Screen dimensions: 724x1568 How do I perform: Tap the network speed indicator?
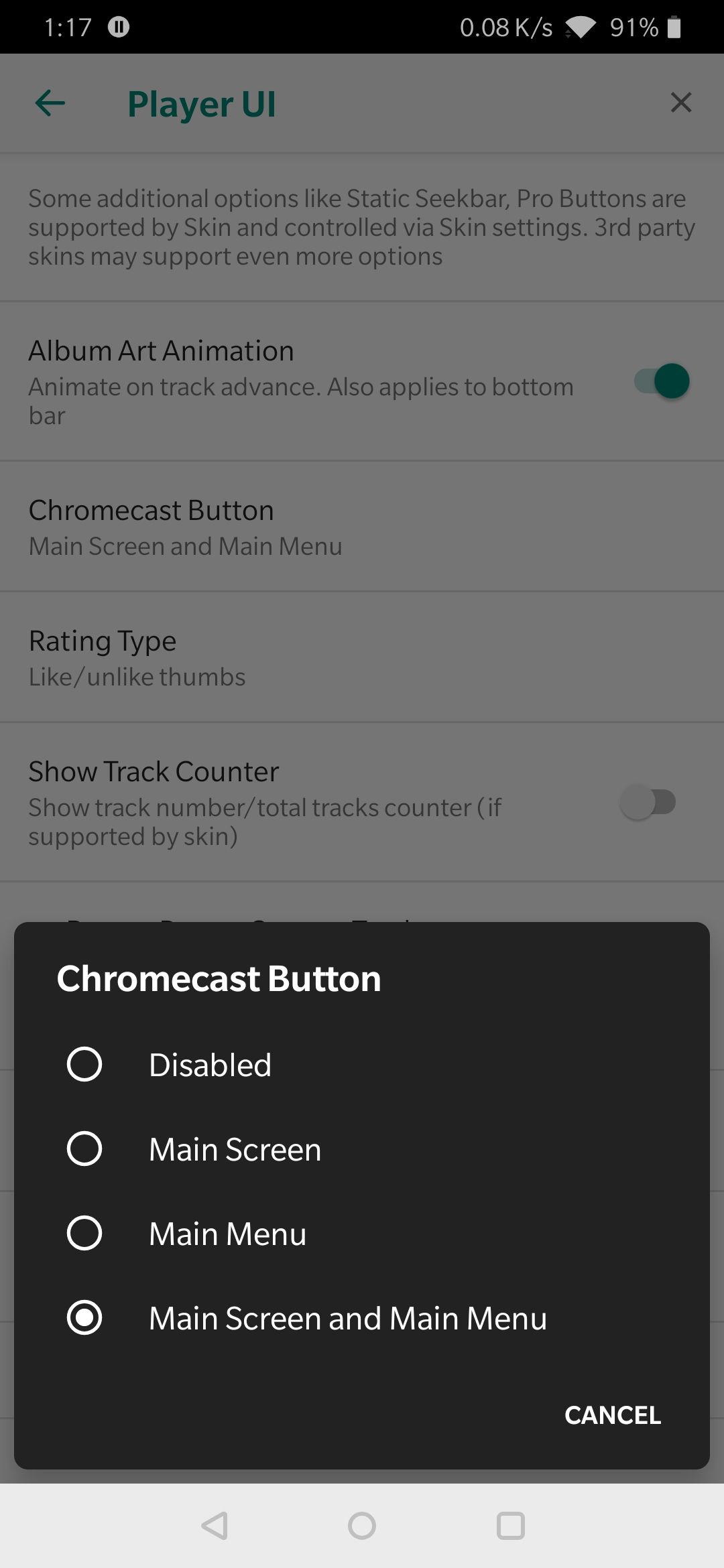coord(505,27)
